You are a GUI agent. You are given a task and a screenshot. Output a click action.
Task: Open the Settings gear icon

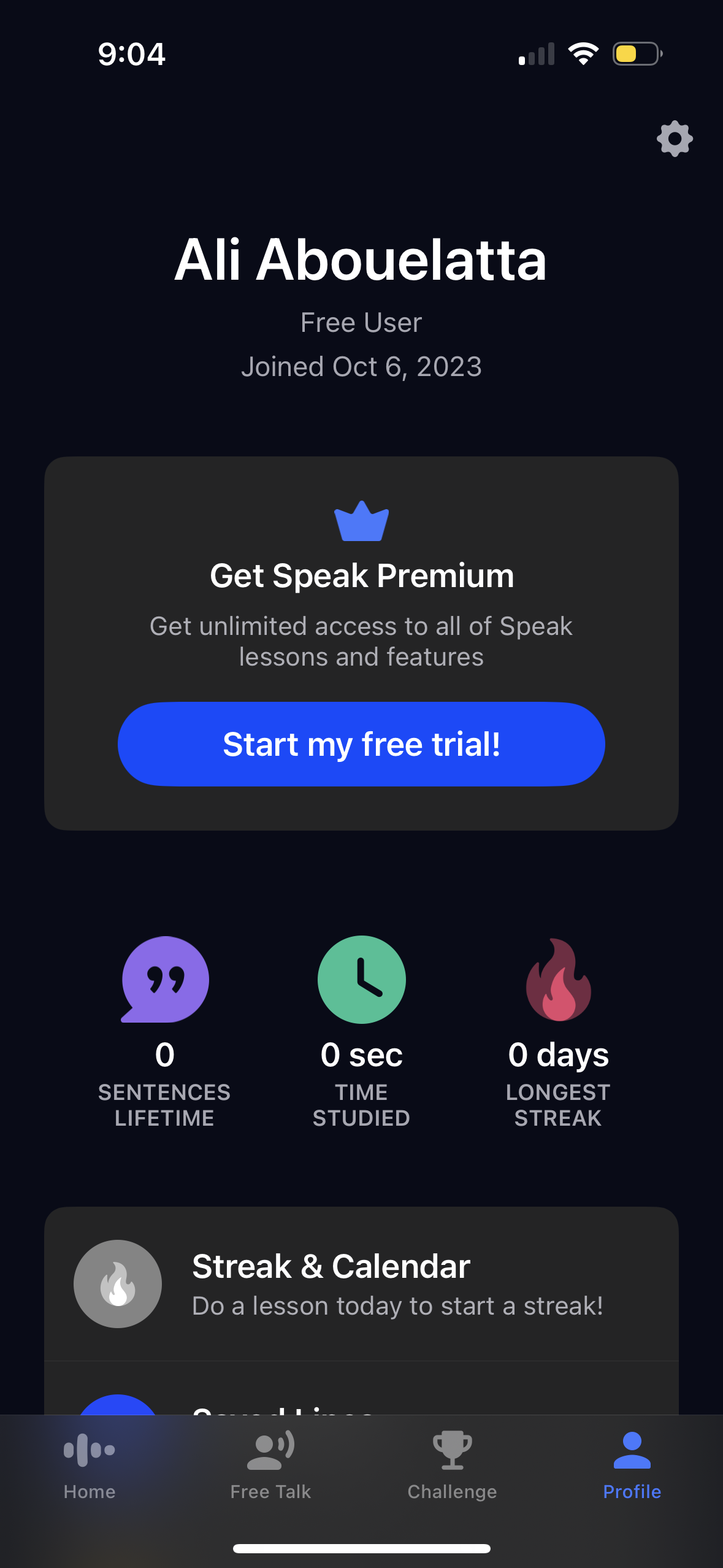click(673, 139)
